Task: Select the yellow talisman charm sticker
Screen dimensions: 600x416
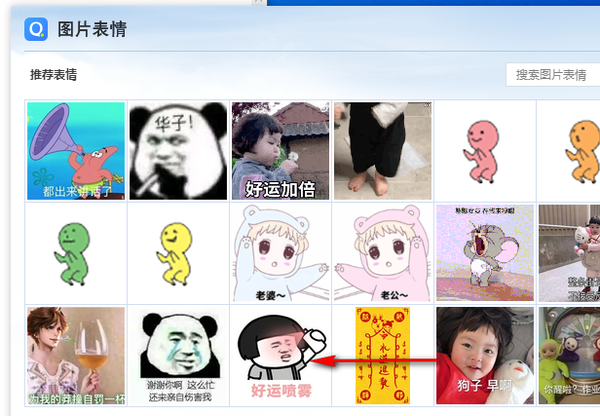Action: pos(382,355)
